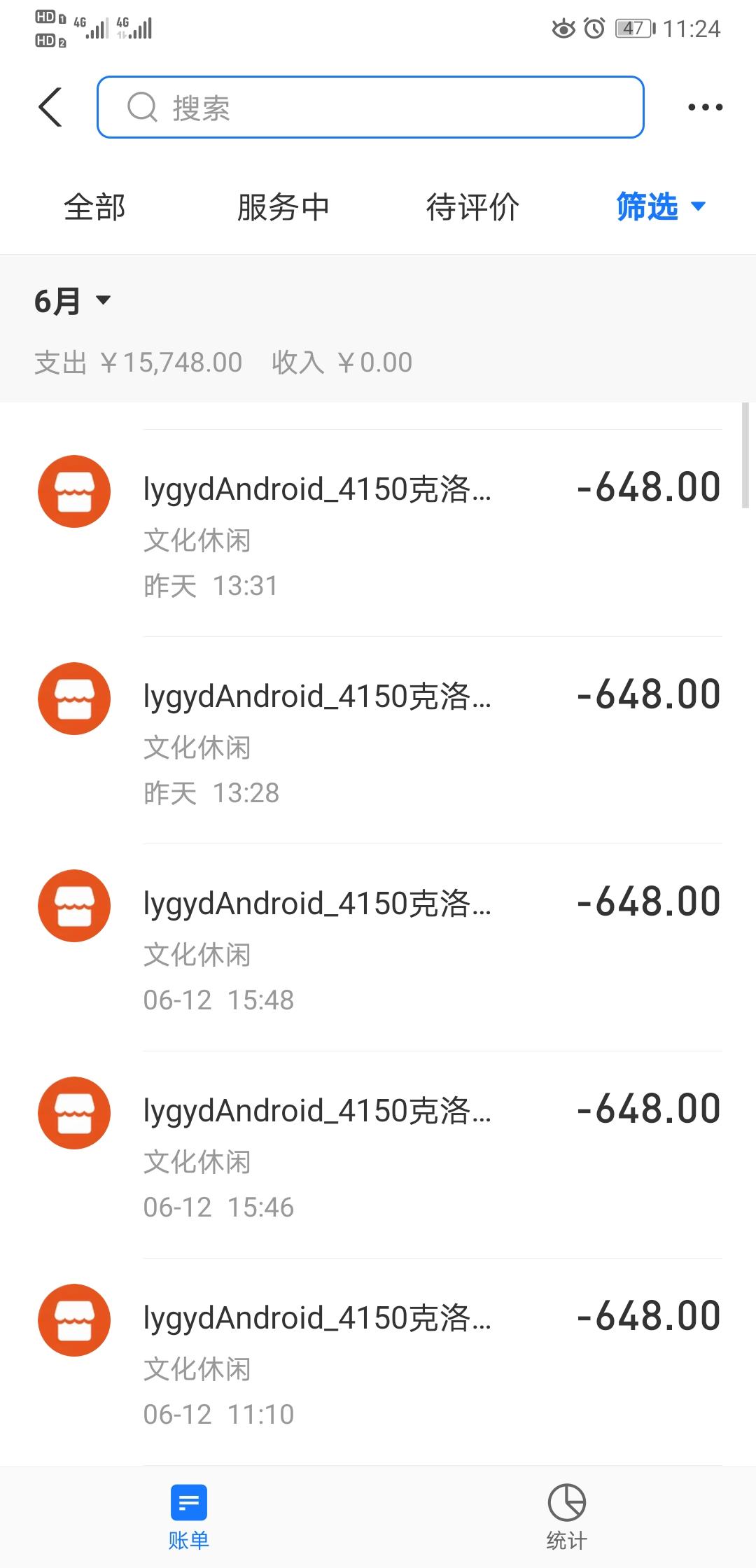Open the three-dot overflow menu
Screen dimensions: 756x1568
705,107
